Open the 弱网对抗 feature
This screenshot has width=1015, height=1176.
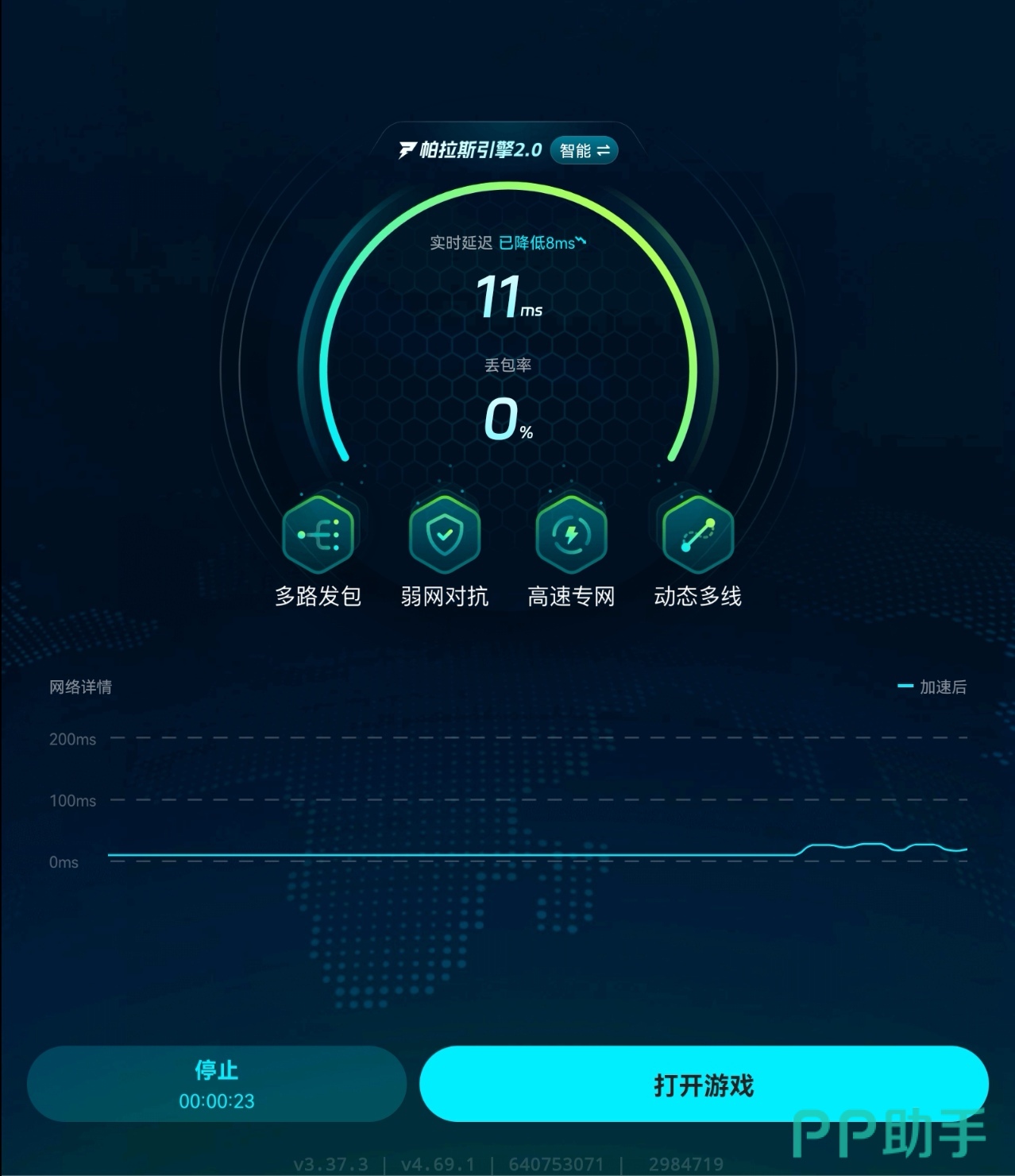[444, 535]
